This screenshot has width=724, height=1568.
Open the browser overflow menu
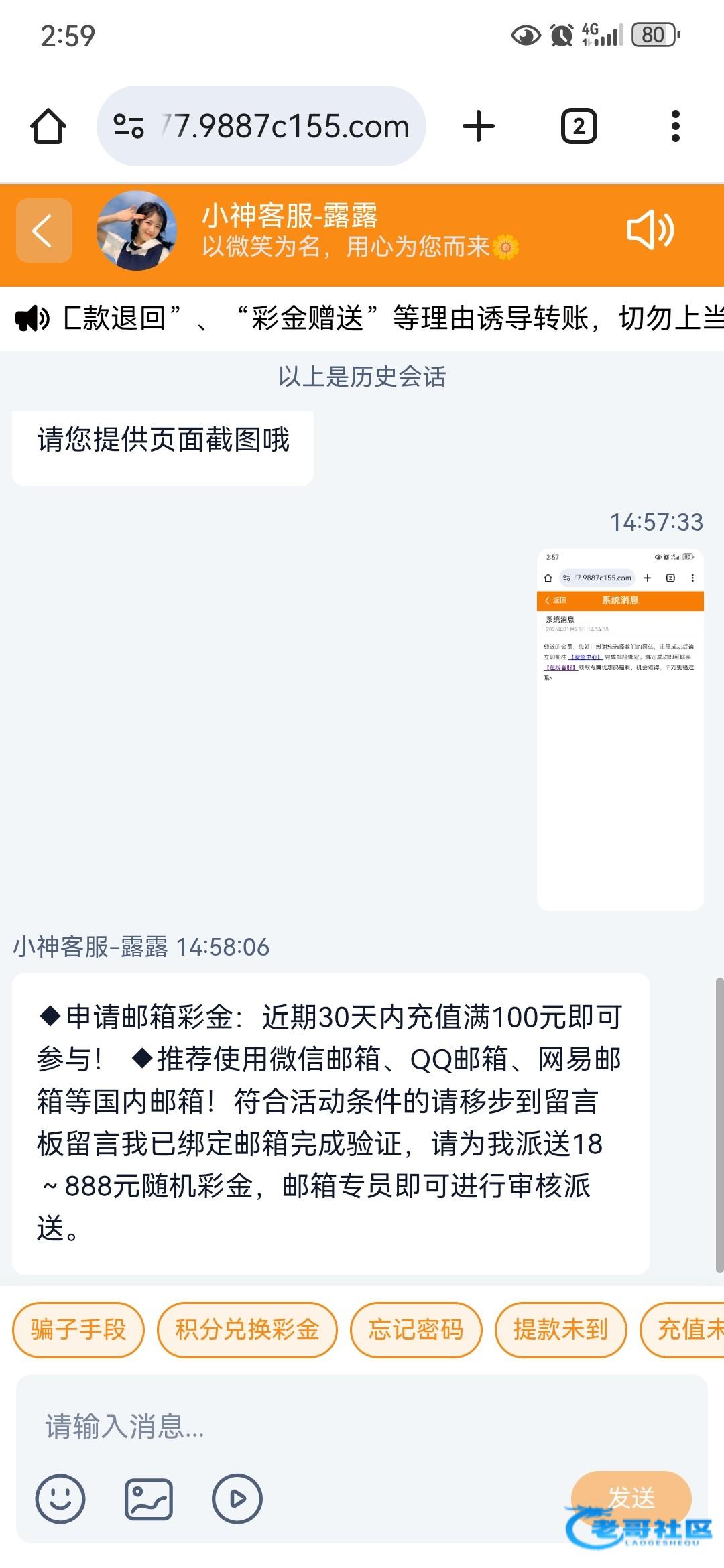pos(675,126)
